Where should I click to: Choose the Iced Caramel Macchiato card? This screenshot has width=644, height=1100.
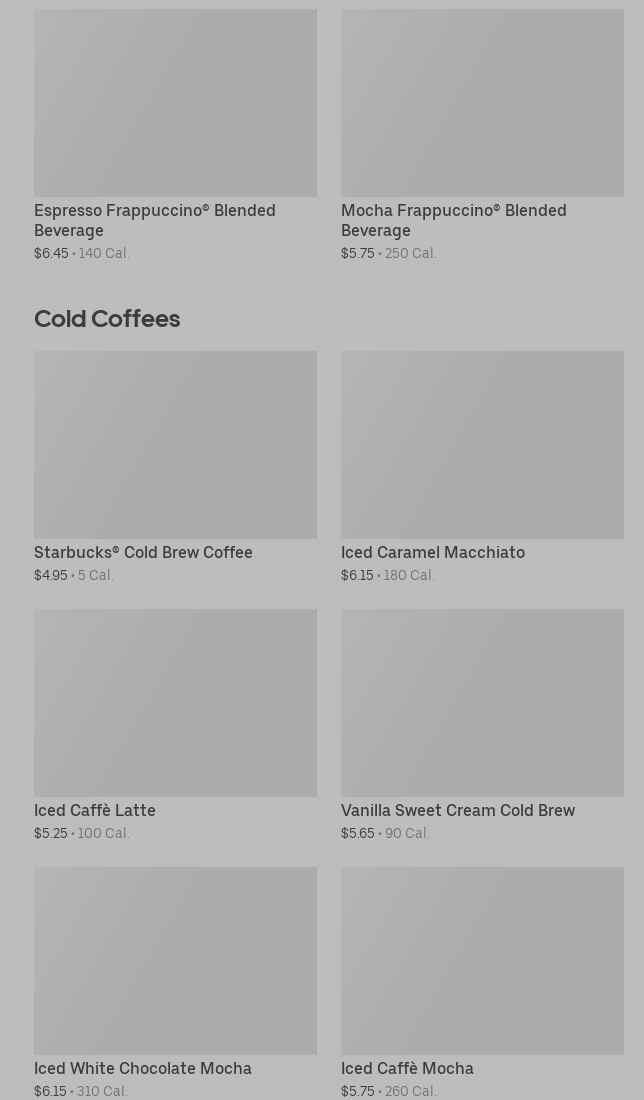[x=482, y=467]
